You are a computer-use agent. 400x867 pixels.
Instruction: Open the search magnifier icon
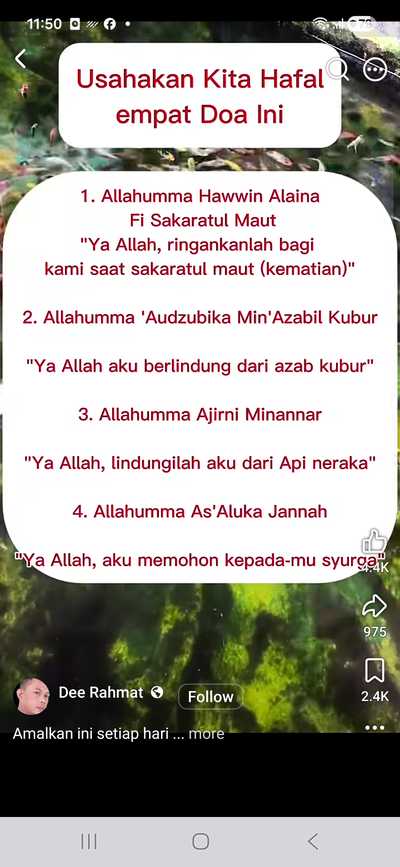tap(338, 69)
